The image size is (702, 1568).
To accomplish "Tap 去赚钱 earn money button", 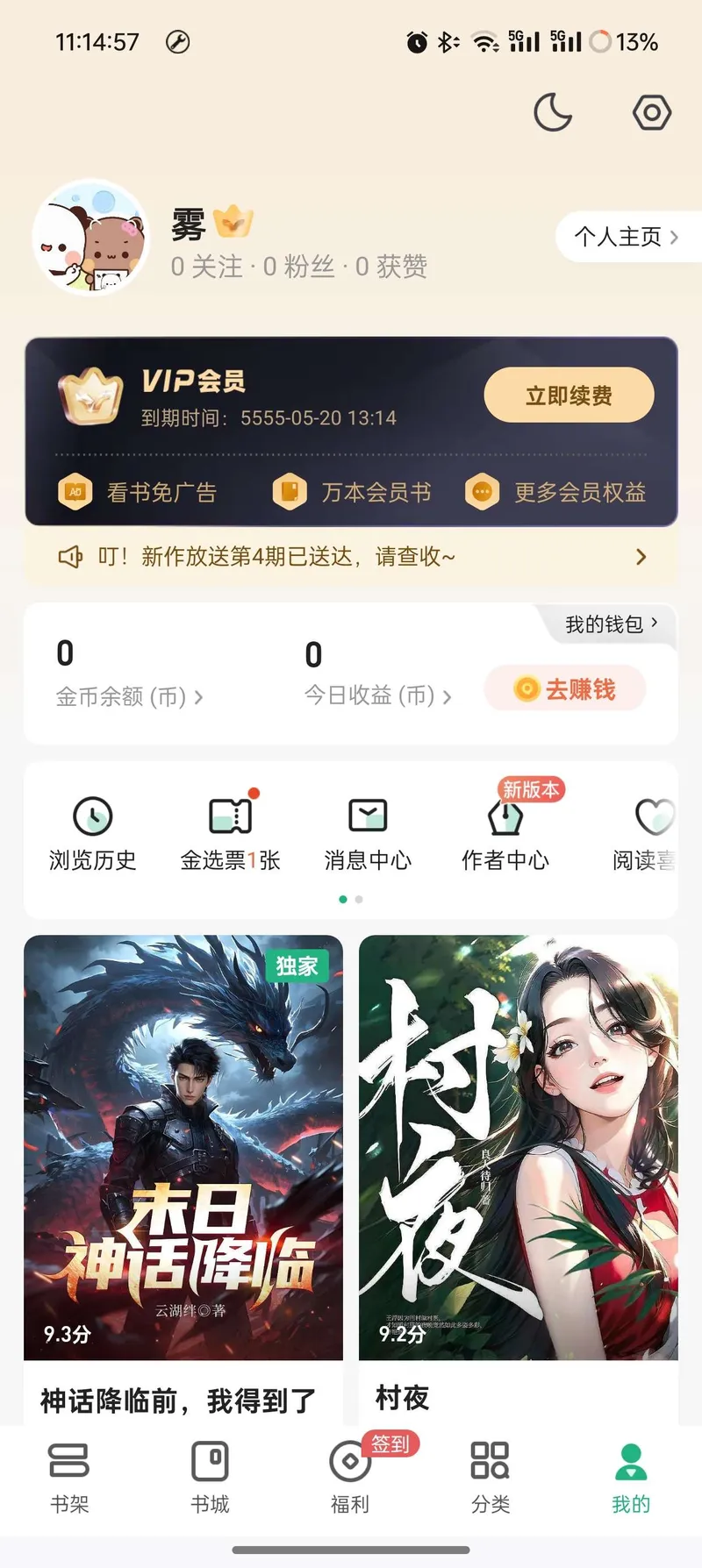I will click(564, 689).
